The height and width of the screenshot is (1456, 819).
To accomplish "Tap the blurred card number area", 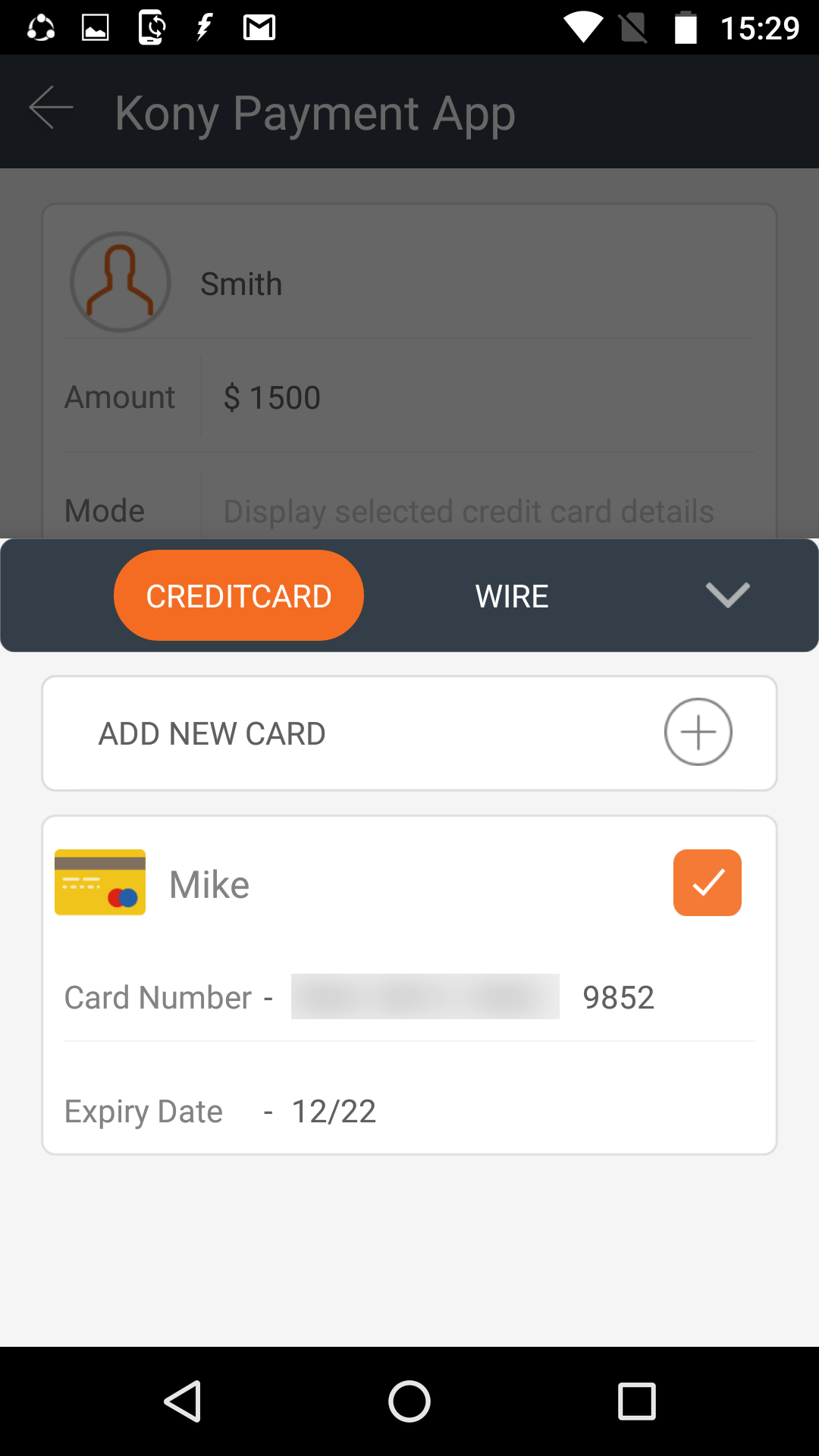I will point(424,996).
